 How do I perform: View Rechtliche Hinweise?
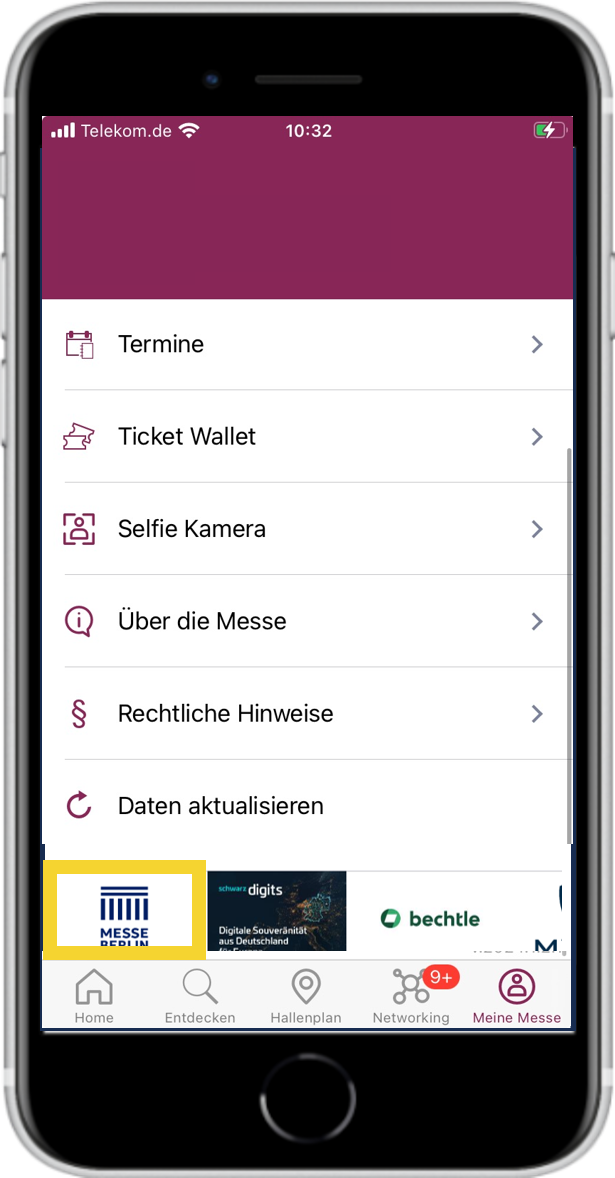tap(306, 714)
